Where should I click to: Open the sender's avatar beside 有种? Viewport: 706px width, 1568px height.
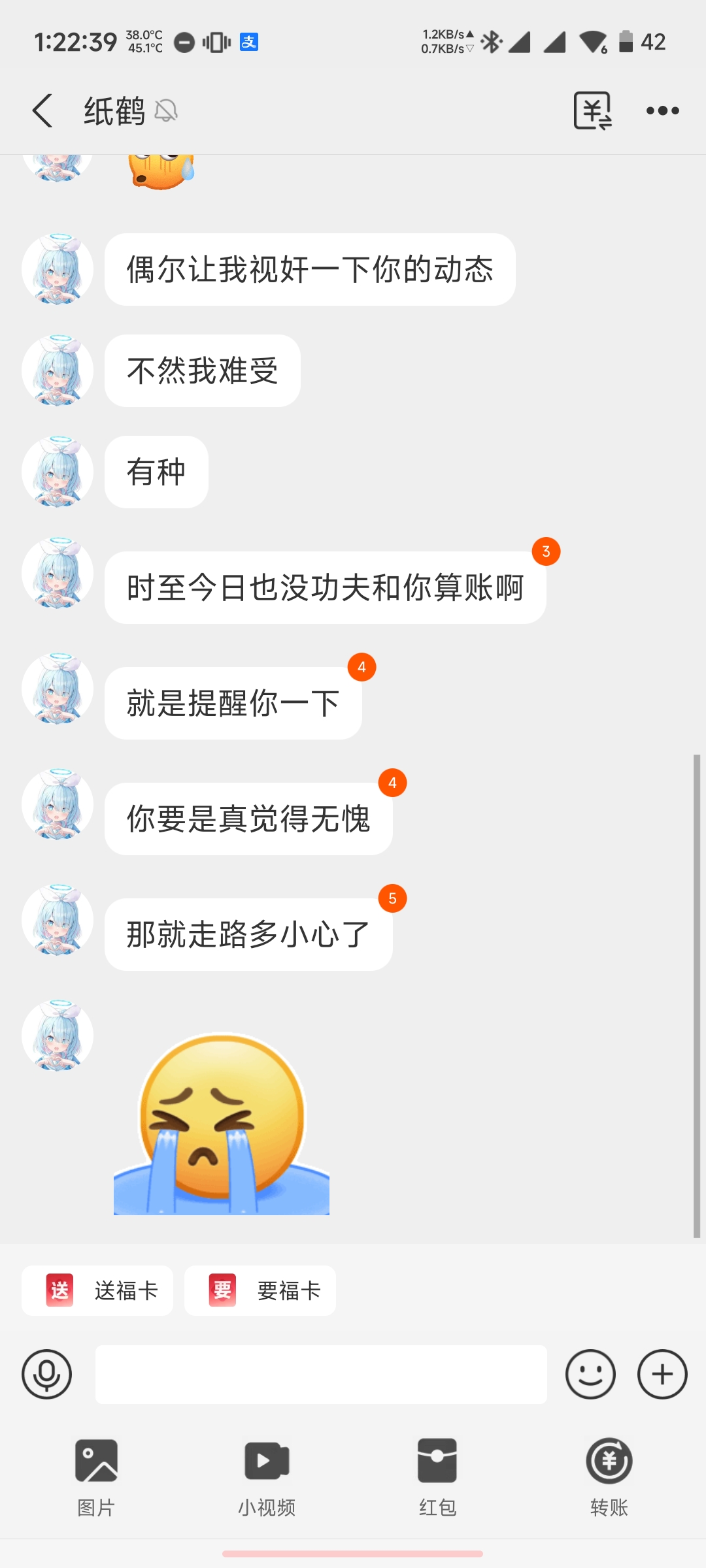click(x=58, y=472)
